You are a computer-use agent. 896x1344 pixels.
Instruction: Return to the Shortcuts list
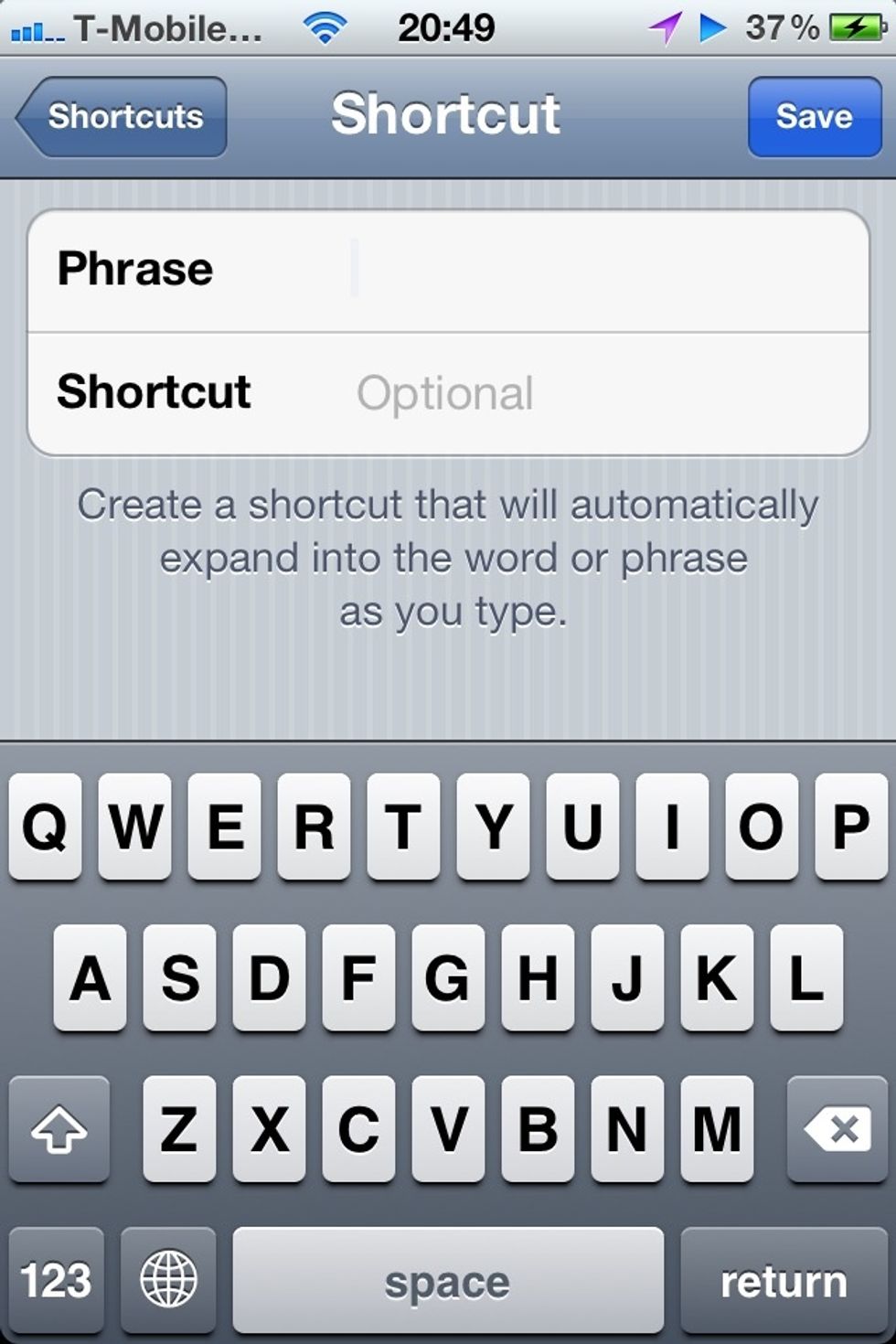coord(119,116)
